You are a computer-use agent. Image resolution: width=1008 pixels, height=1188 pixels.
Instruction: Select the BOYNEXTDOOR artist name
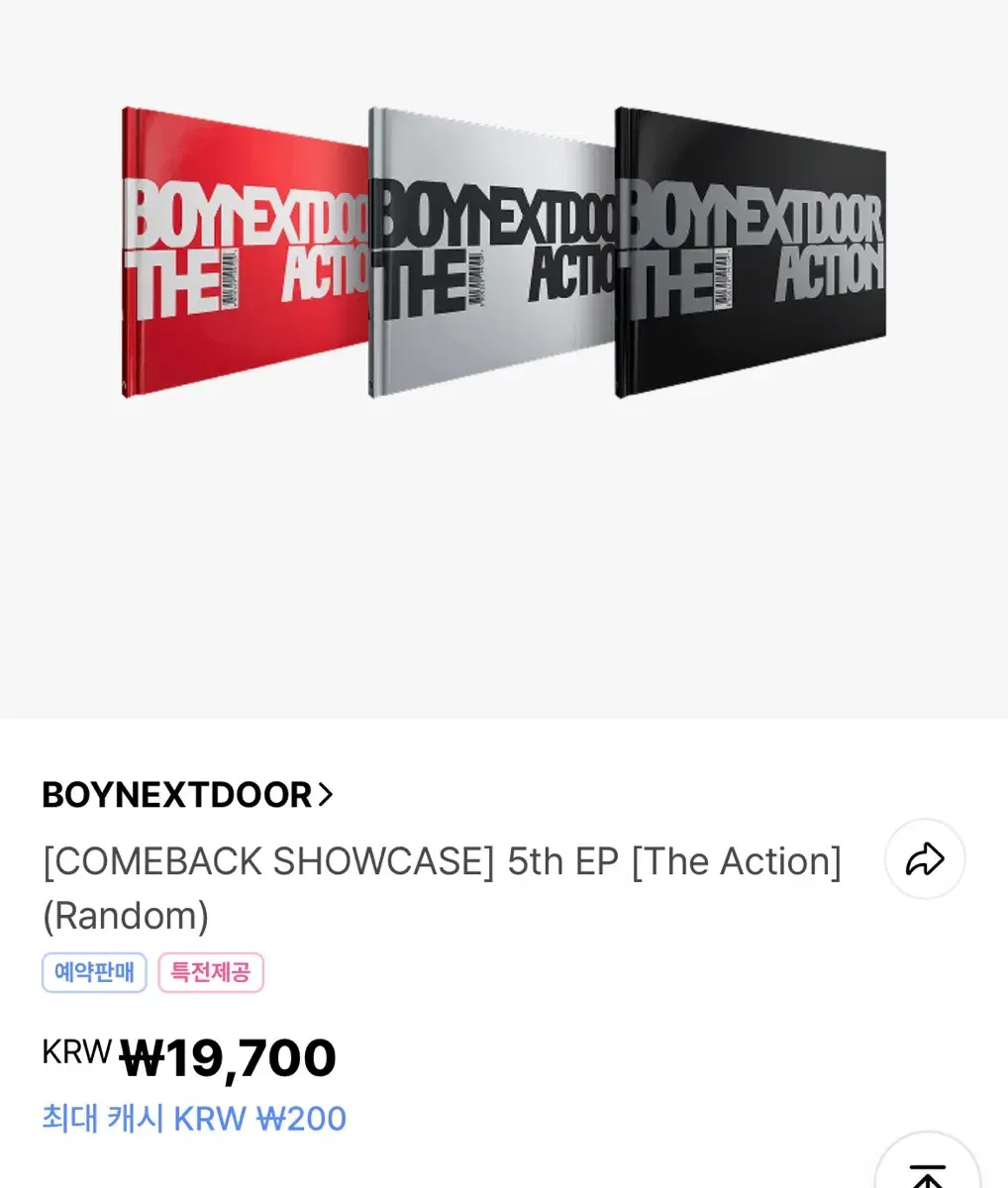pos(178,792)
